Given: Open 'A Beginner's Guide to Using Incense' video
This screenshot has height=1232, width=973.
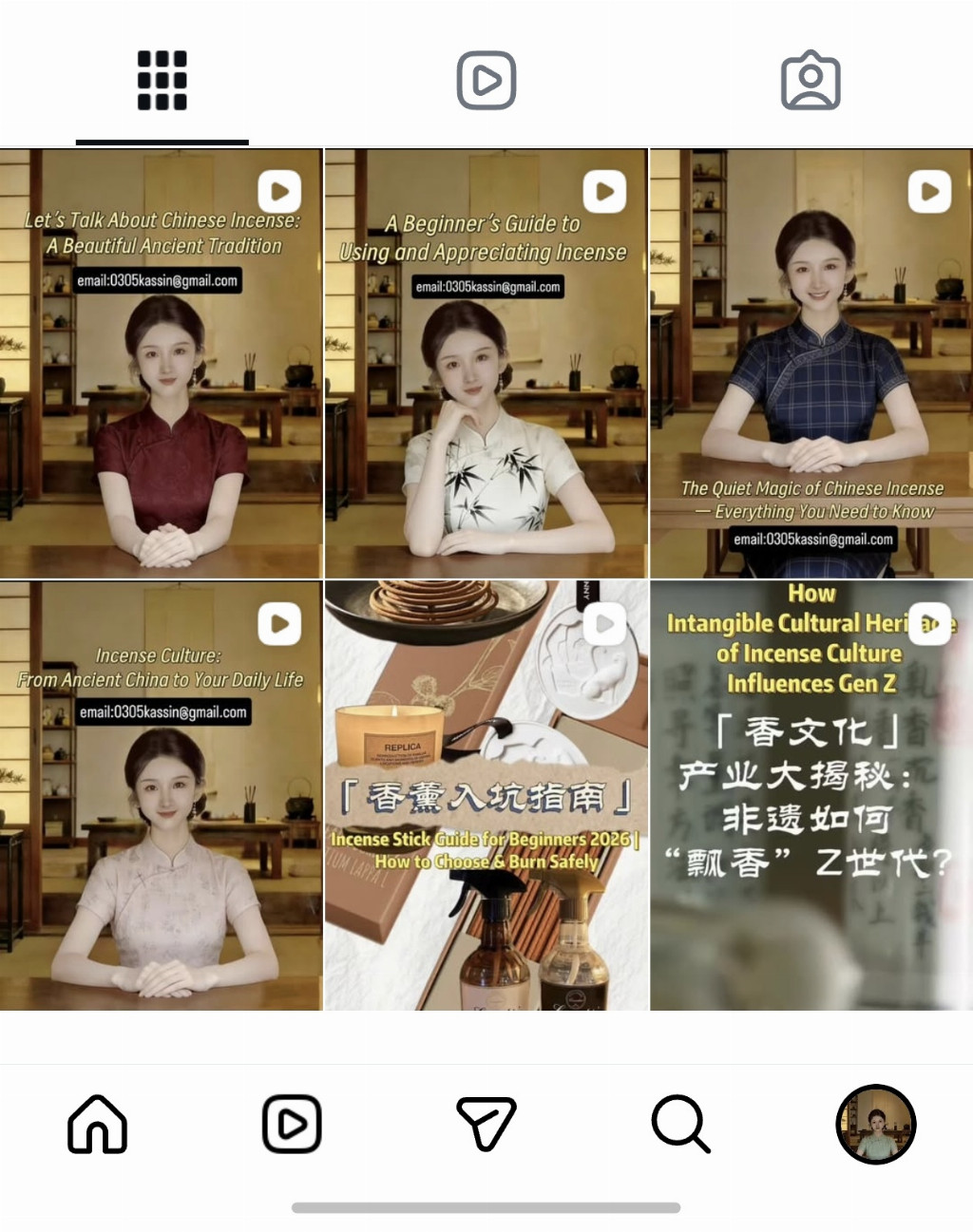Looking at the screenshot, I should coord(486,363).
